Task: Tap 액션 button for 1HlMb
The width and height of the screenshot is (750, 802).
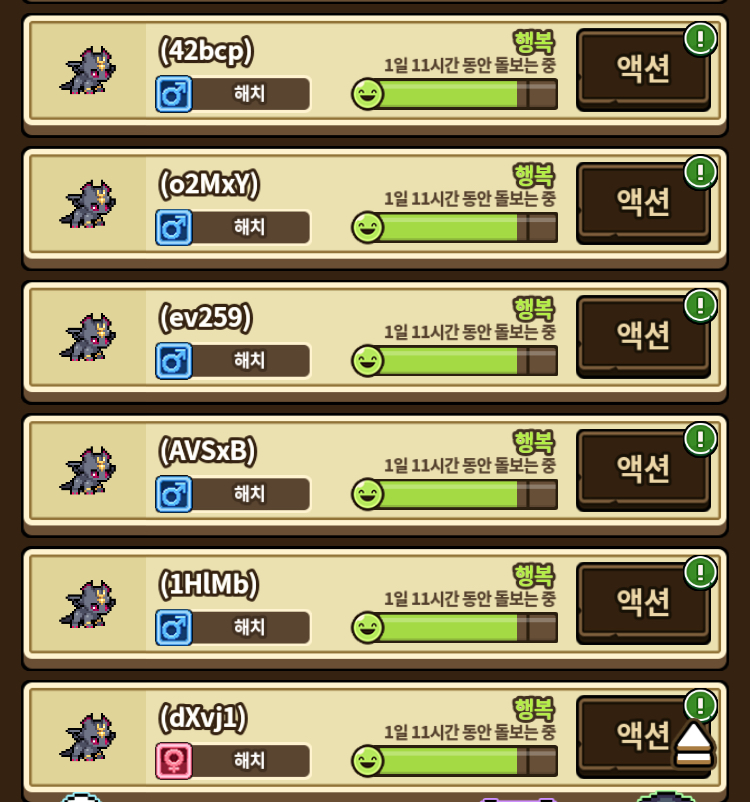Action: (643, 603)
